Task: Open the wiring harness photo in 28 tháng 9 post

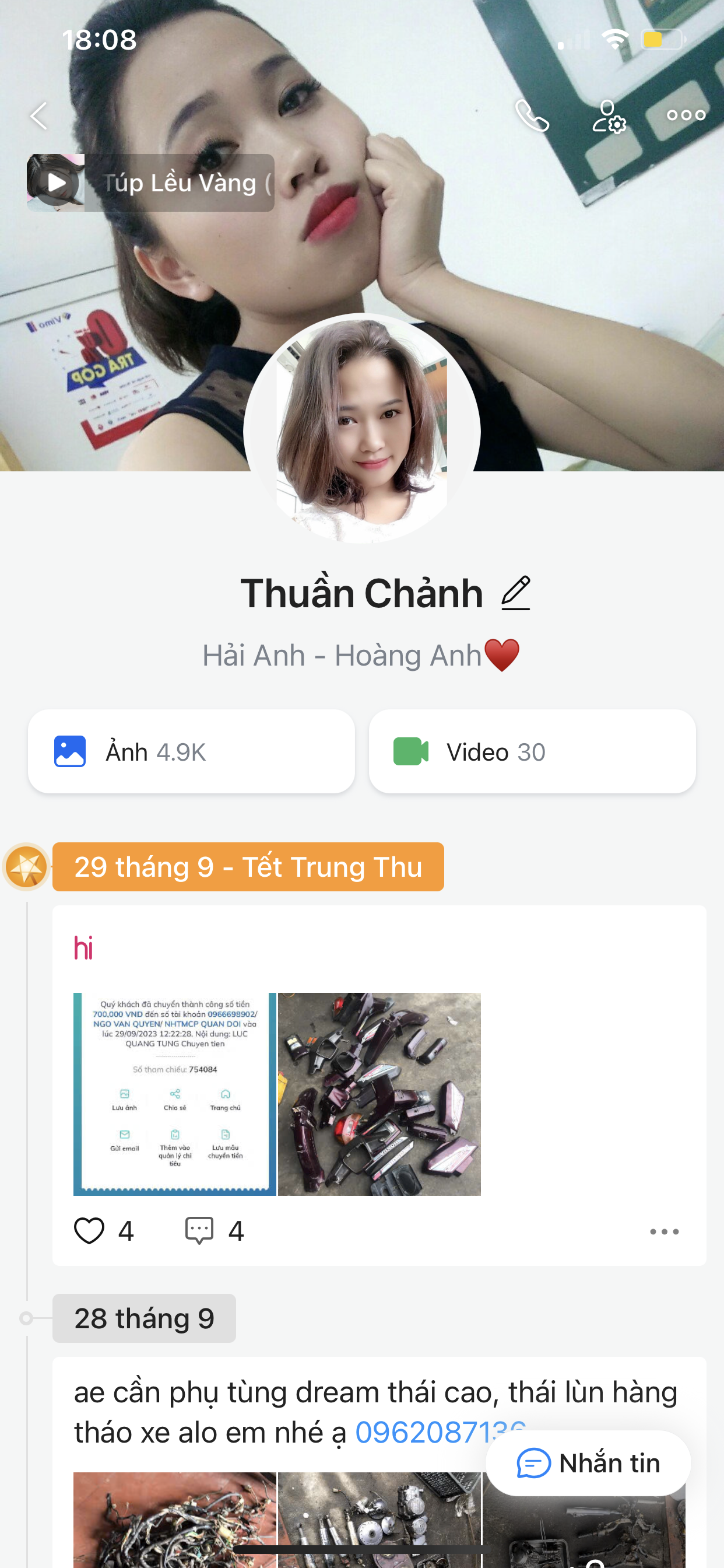Action: (175, 1518)
